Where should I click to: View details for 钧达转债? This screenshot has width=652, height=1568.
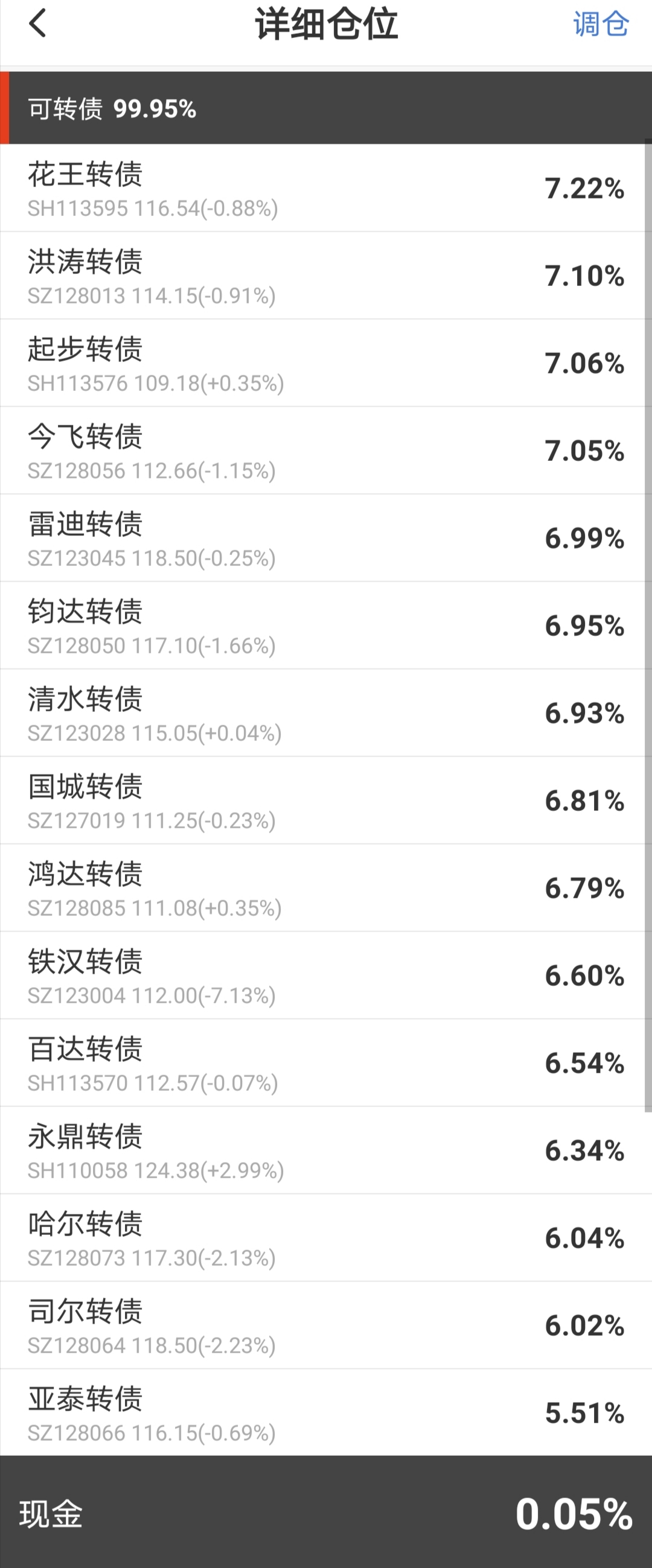pos(323,626)
